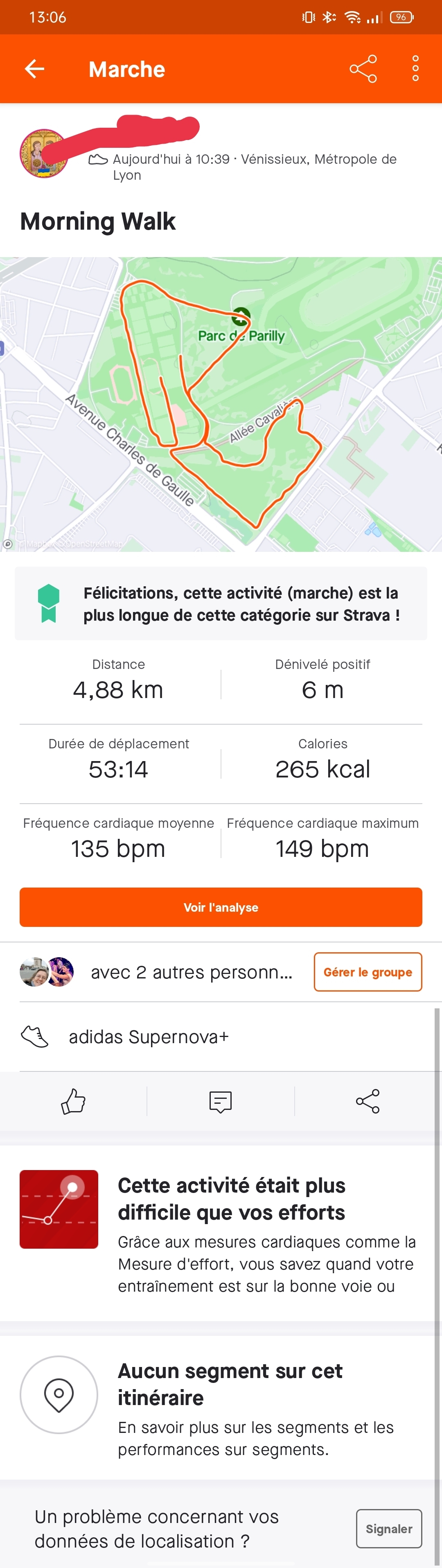This screenshot has height=1568, width=442.
Task: Open the athlete profile avatar
Action: click(43, 154)
